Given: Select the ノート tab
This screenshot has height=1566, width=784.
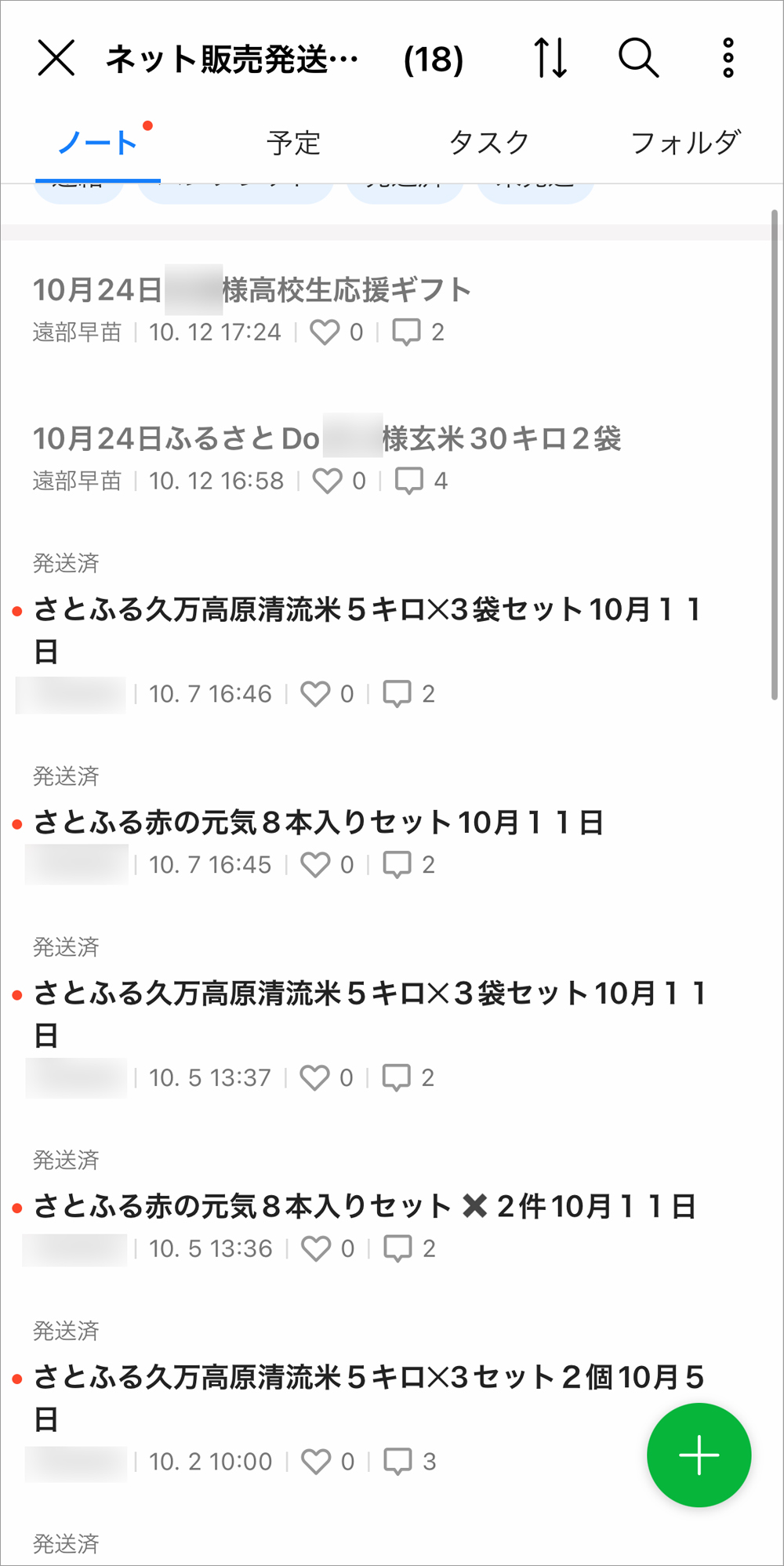Looking at the screenshot, I should click(x=97, y=143).
